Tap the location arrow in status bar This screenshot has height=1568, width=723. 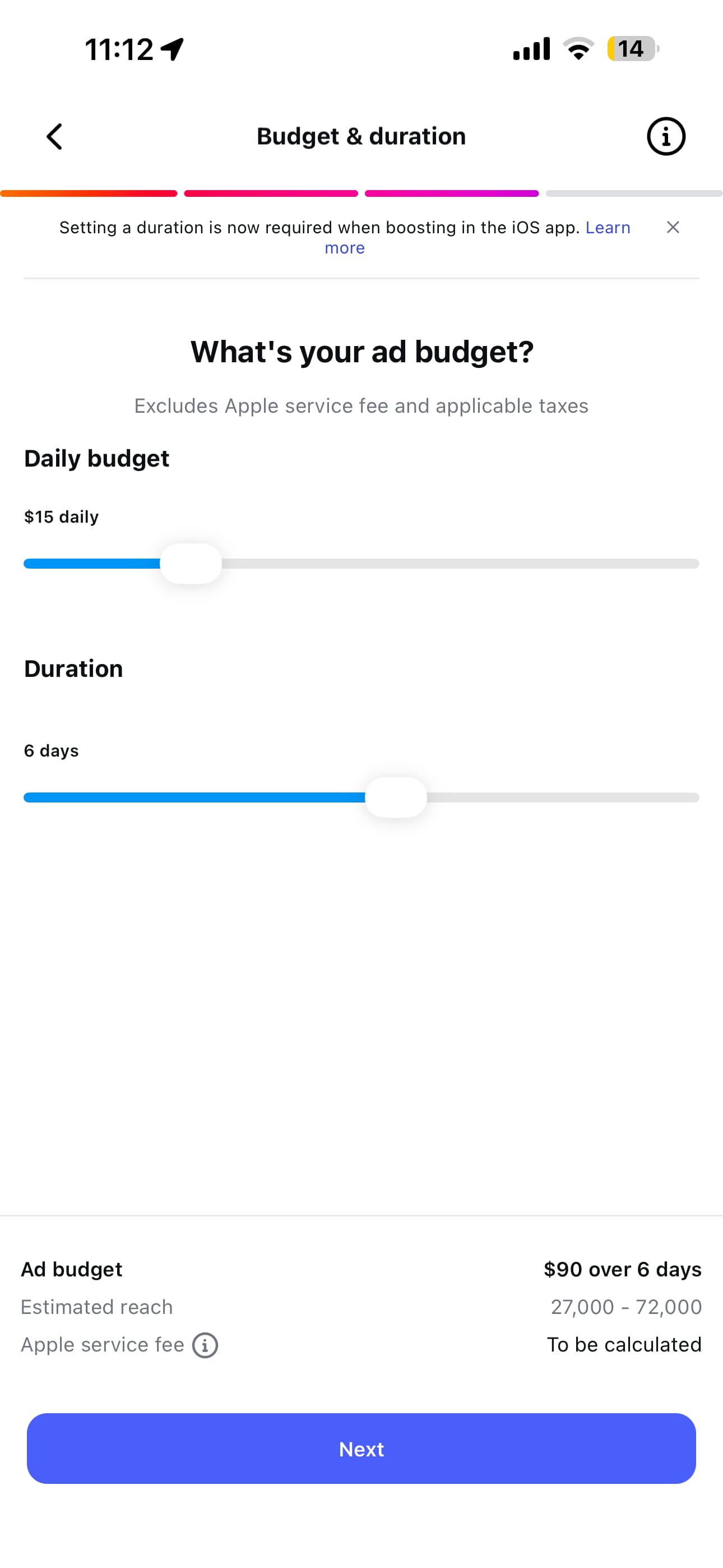171,50
